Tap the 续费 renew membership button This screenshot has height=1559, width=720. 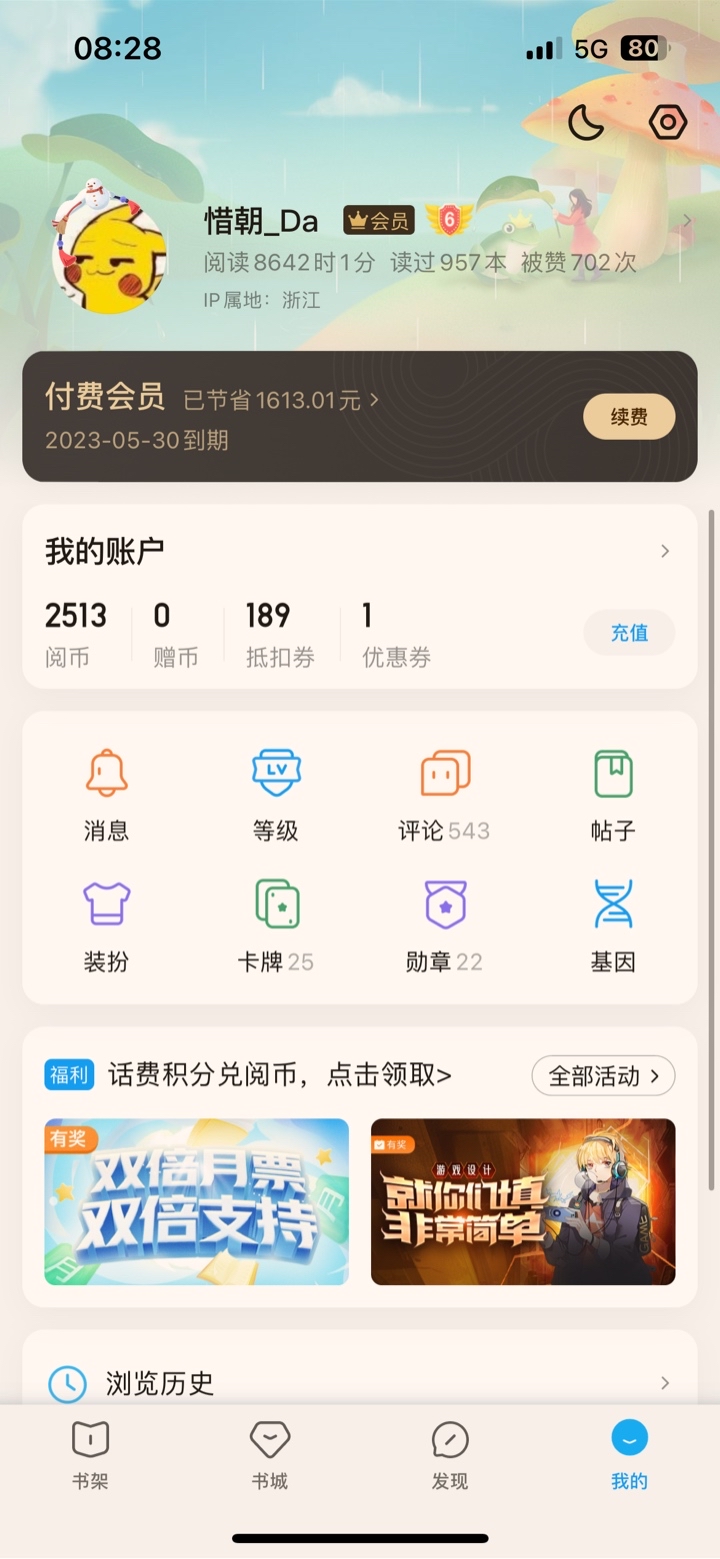pos(629,417)
